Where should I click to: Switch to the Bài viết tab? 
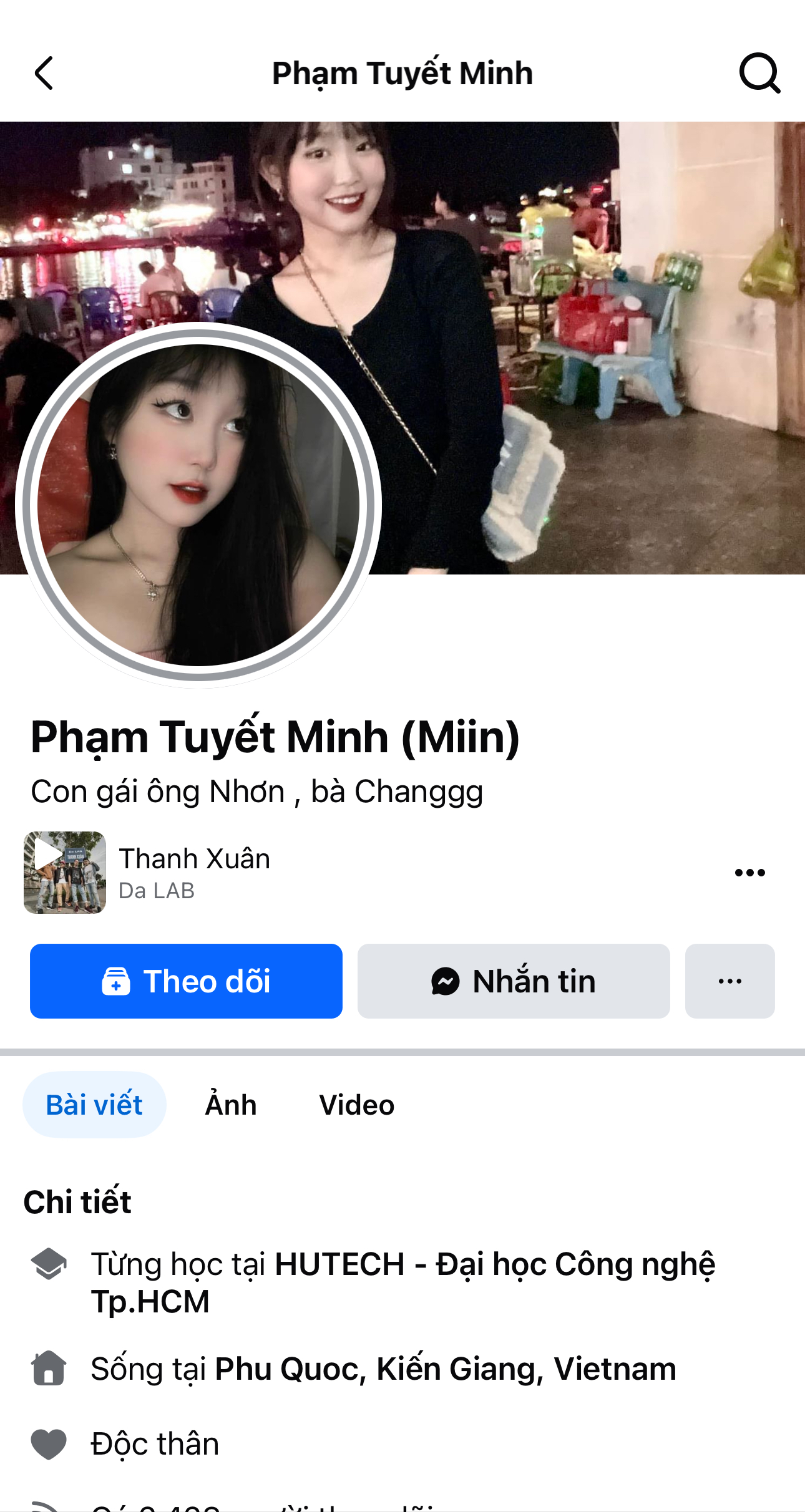coord(94,1105)
